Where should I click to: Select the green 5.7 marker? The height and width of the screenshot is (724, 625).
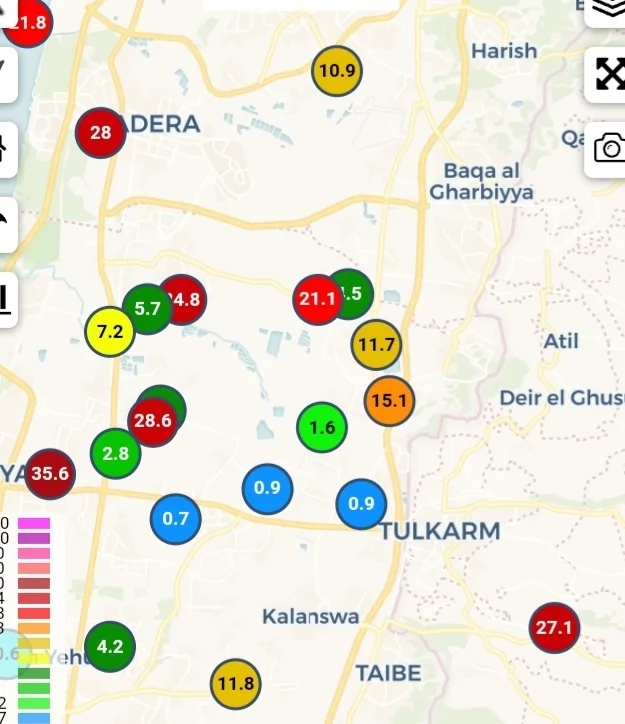pyautogui.click(x=146, y=309)
